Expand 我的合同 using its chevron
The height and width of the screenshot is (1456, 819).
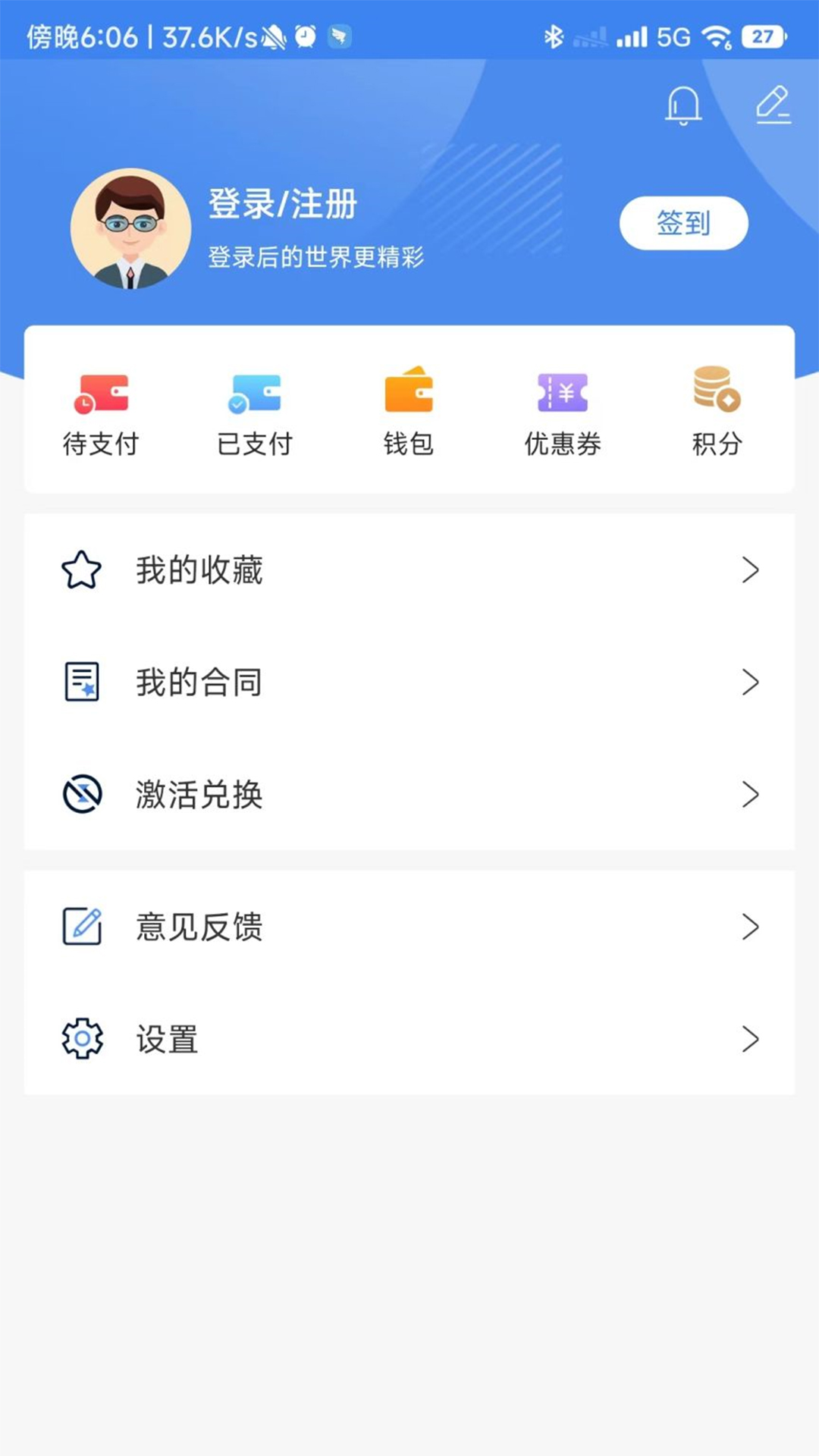pos(749,682)
